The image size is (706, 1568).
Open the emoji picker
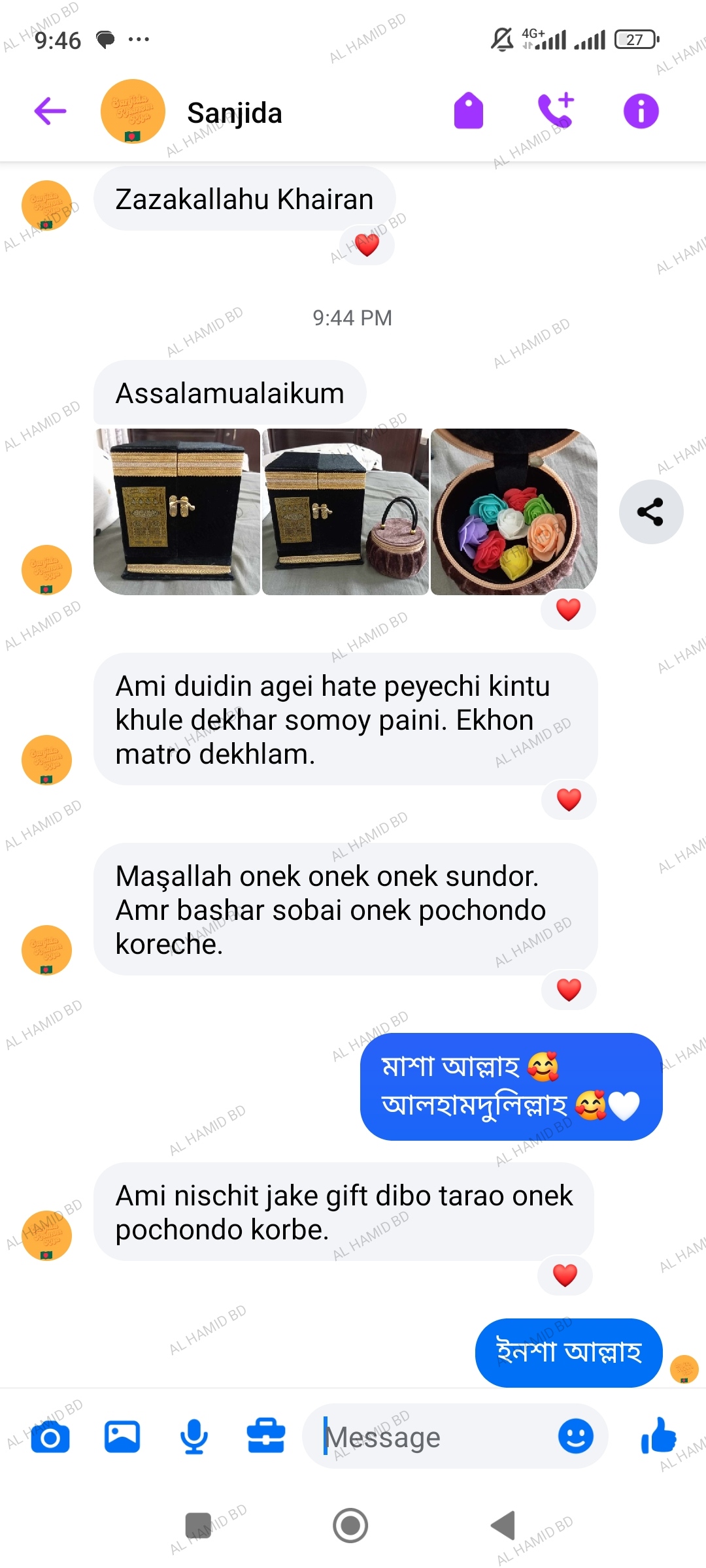tap(575, 1436)
